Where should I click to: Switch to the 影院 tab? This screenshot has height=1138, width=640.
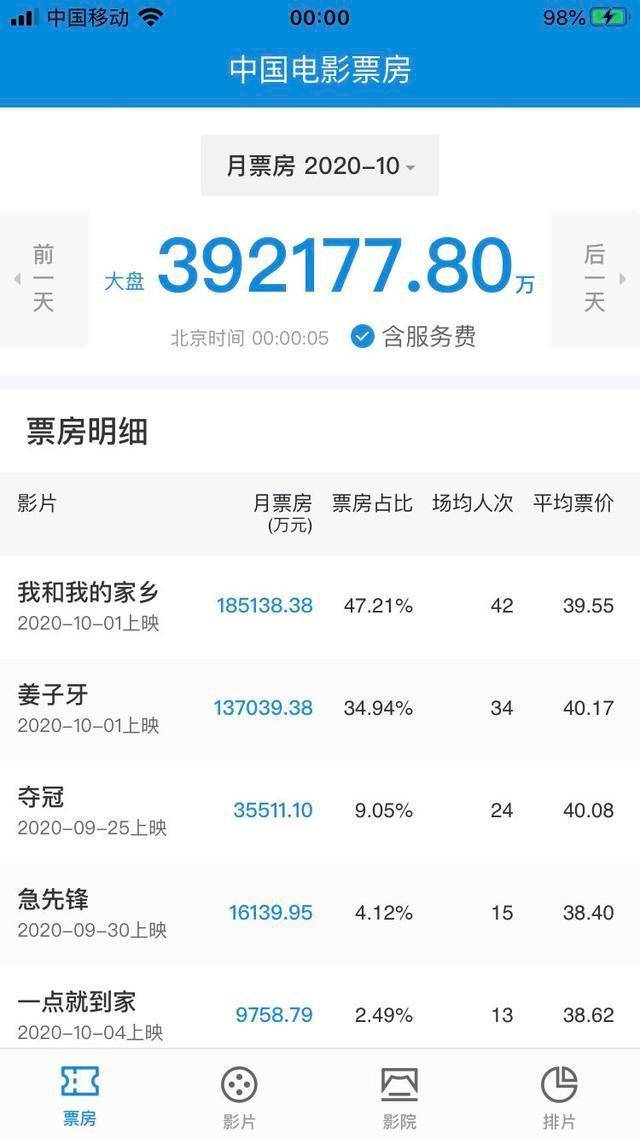(400, 1094)
